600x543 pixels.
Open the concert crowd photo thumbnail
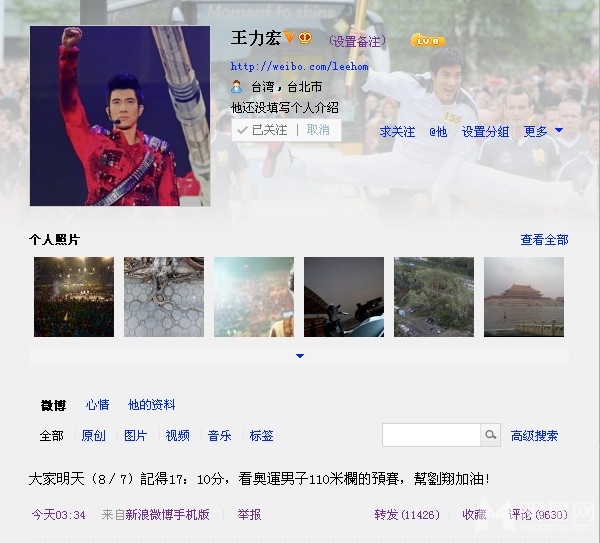point(74,297)
